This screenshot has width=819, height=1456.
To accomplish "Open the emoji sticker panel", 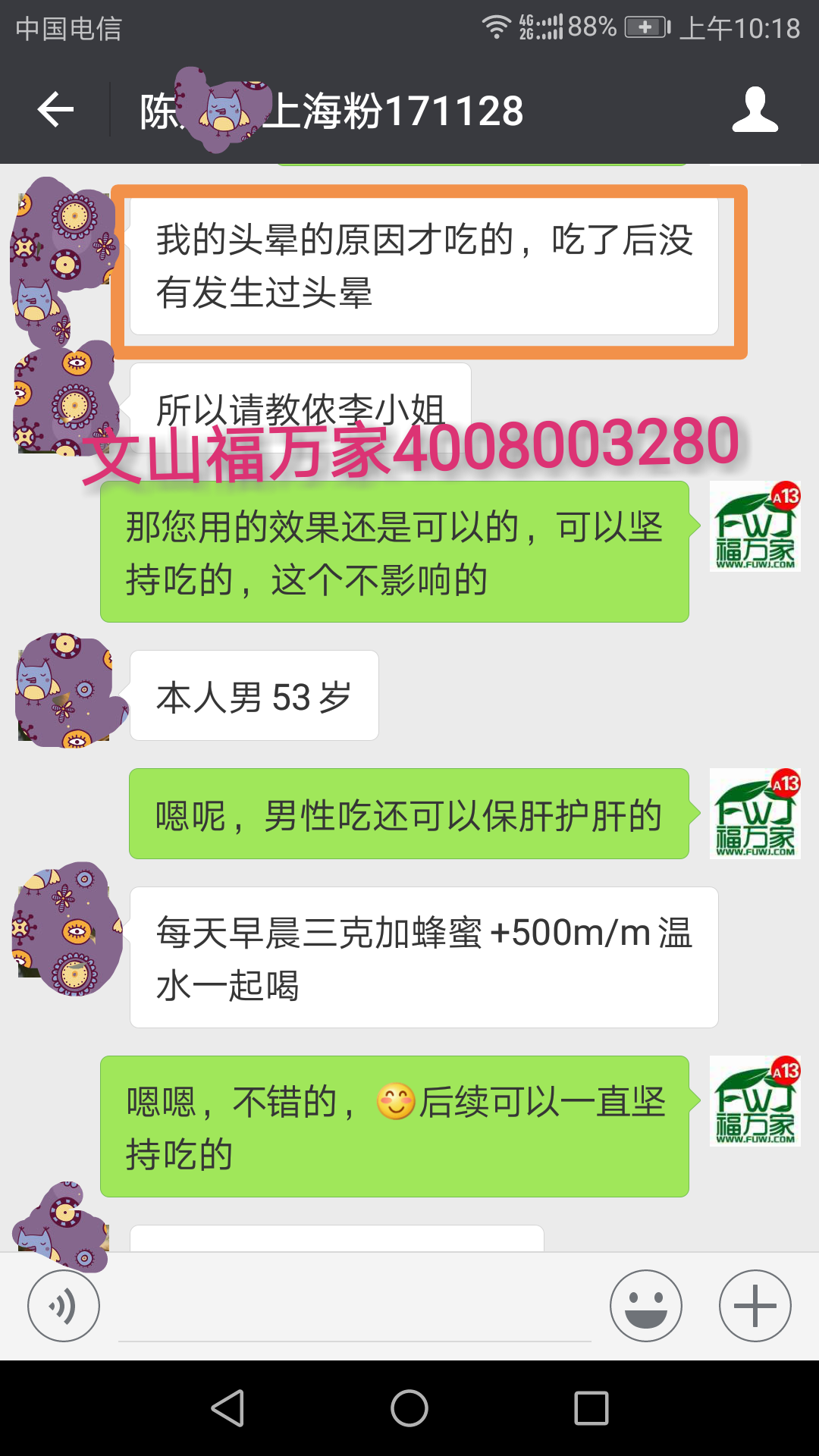I will click(645, 1306).
